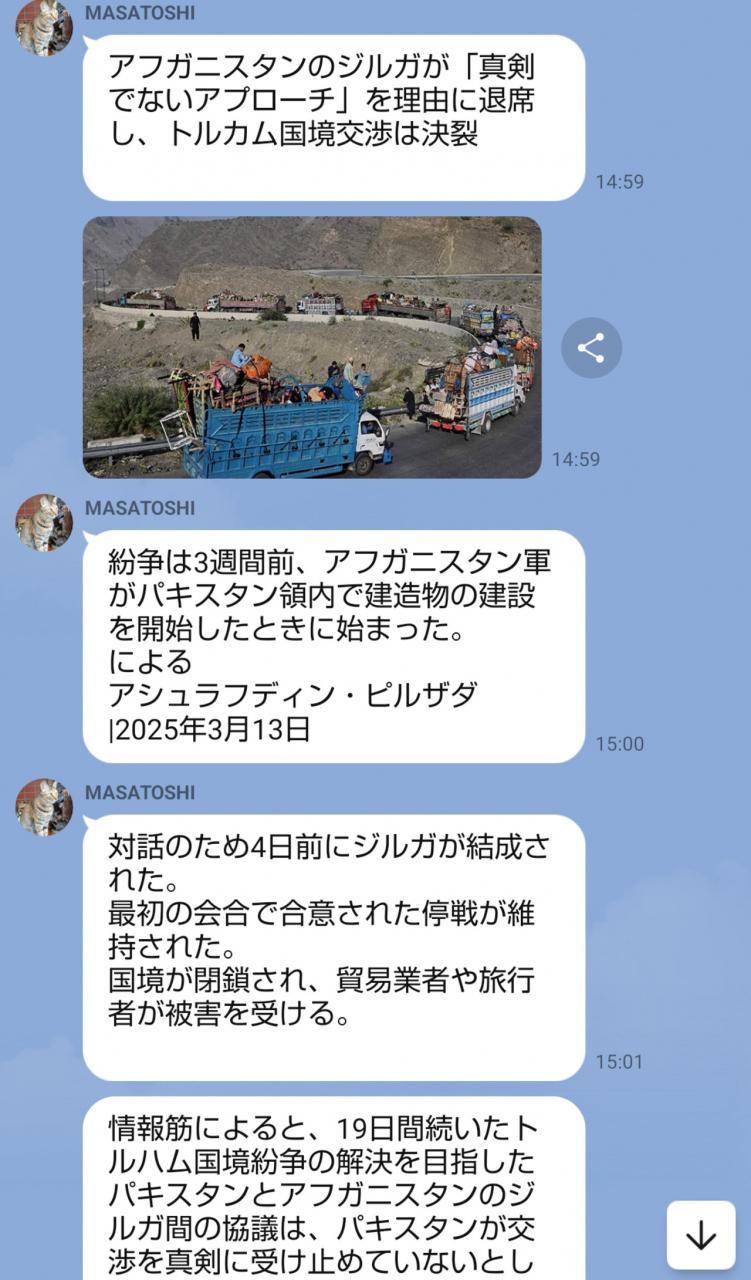Open MASATOSHI's avatar beside the Jirga message
The image size is (751, 1280).
tap(44, 27)
